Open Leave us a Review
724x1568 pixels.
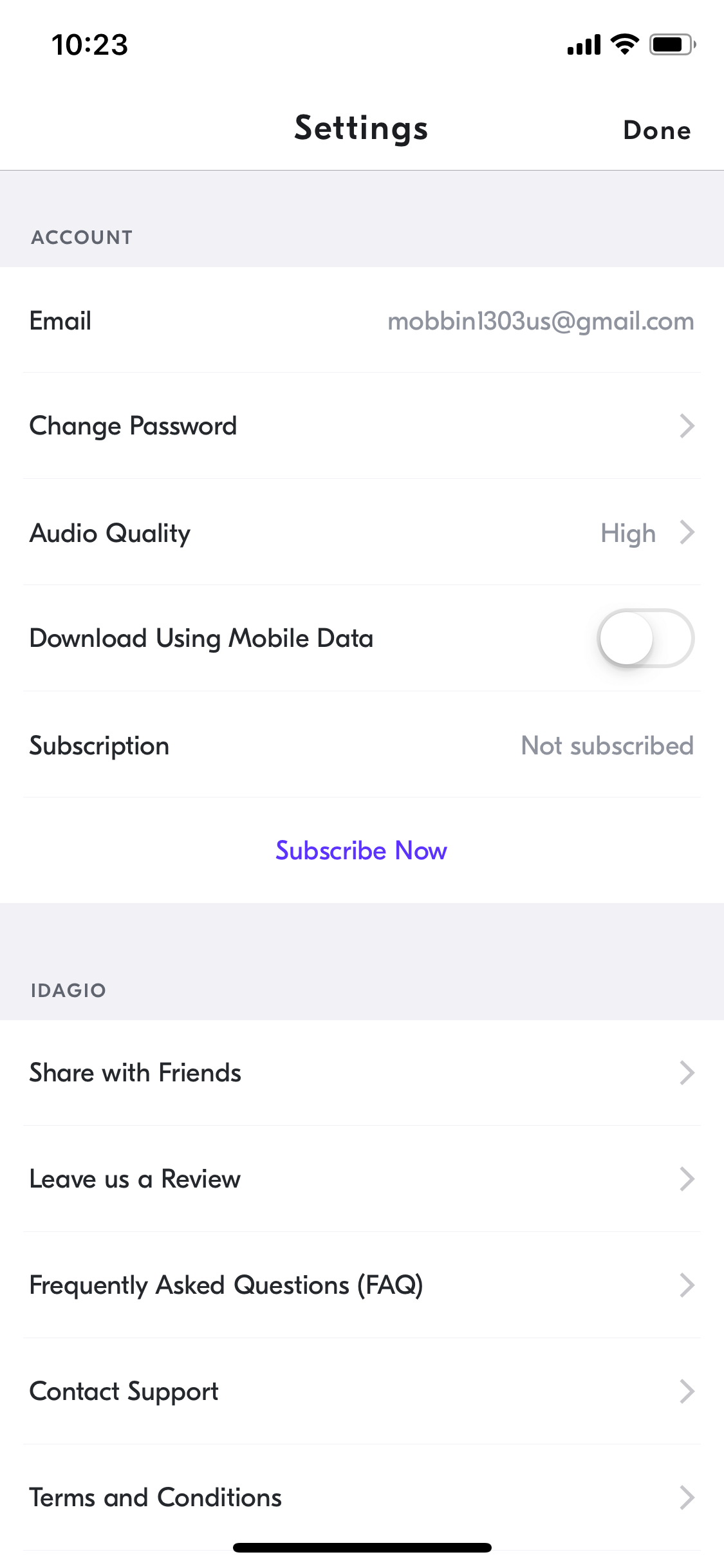[x=362, y=1179]
